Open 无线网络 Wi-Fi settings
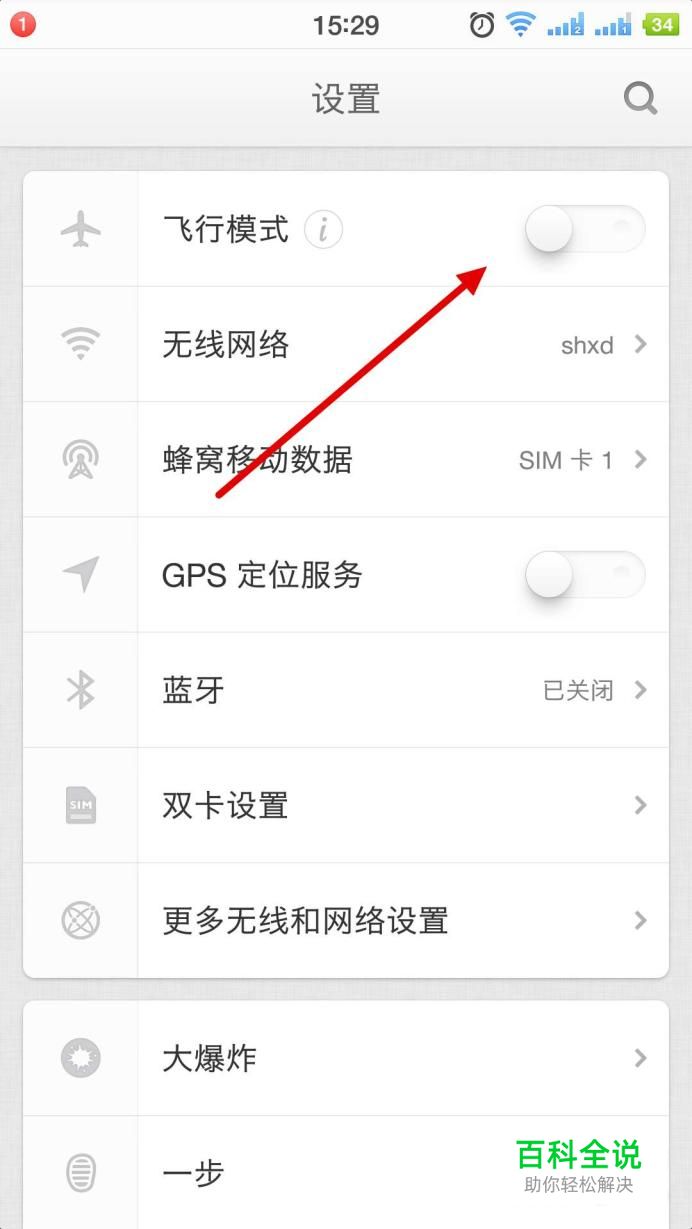The height and width of the screenshot is (1229, 692). pos(400,345)
